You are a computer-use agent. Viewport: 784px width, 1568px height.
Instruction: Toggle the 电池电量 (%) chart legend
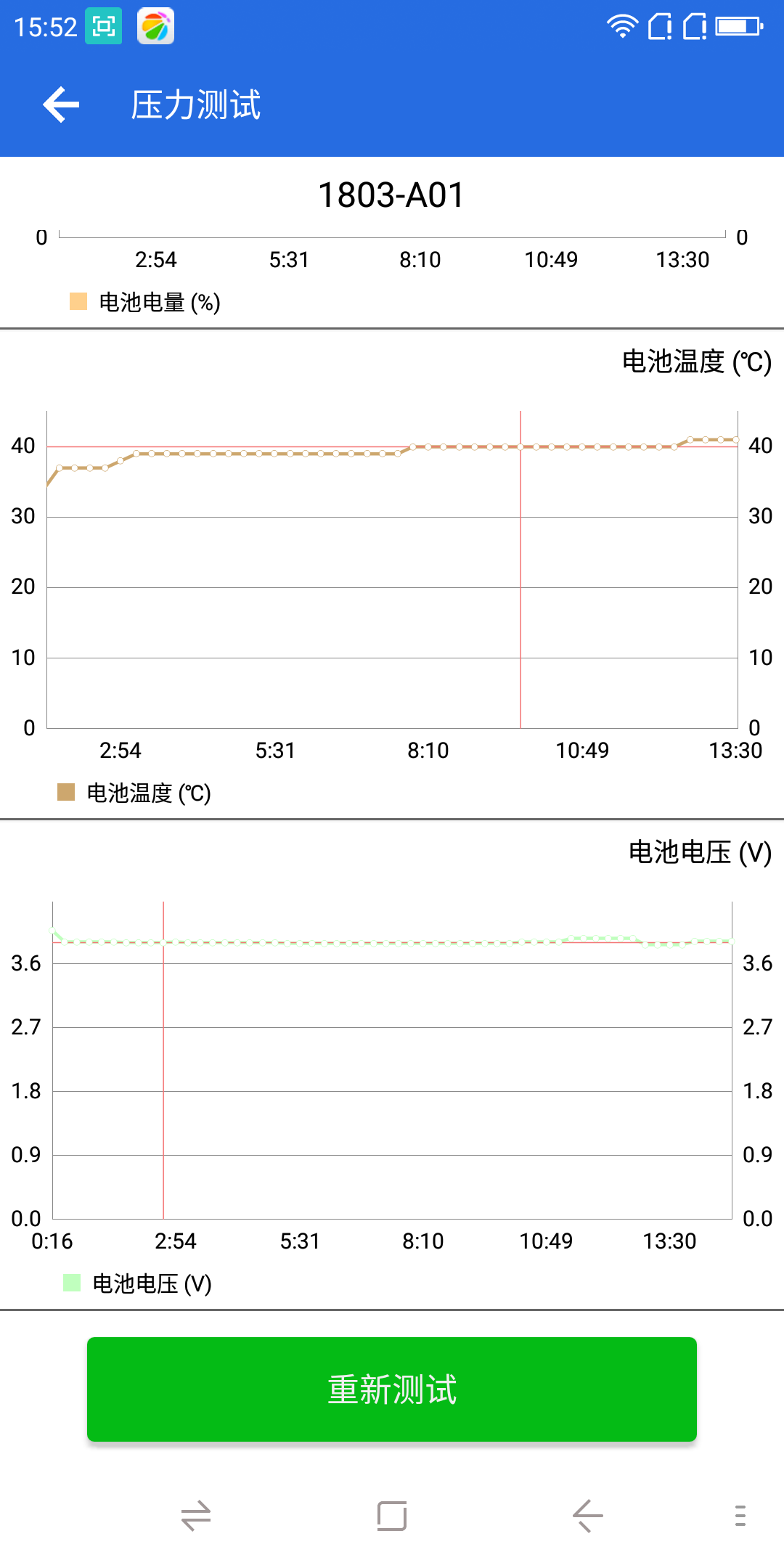pos(145,302)
